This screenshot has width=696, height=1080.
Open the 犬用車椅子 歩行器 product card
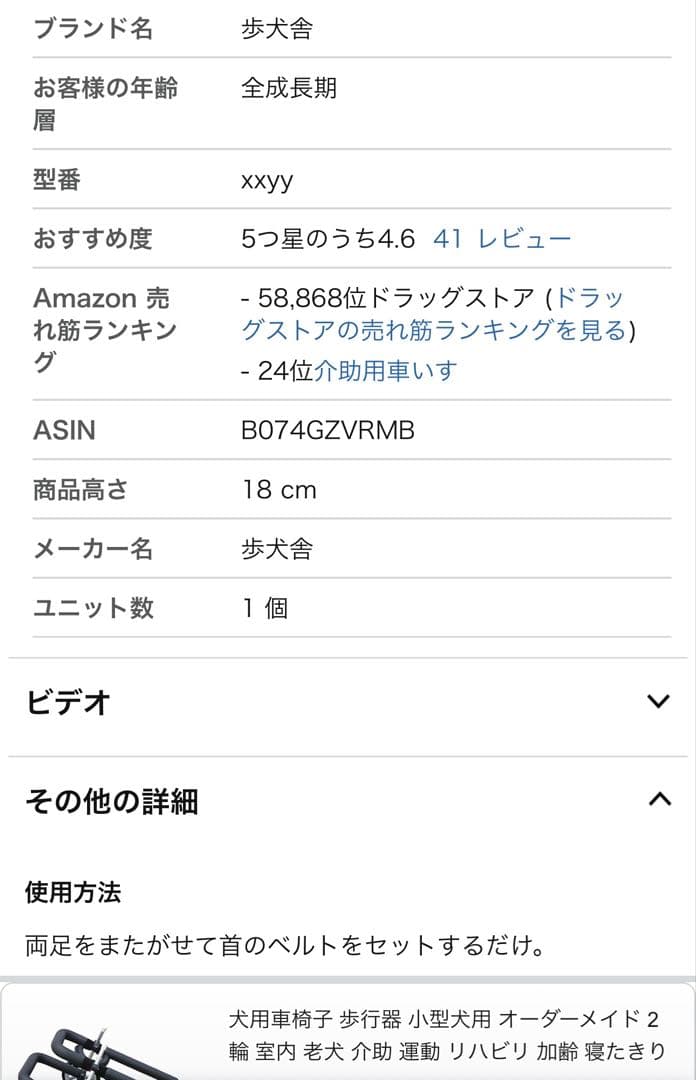(x=446, y=1035)
